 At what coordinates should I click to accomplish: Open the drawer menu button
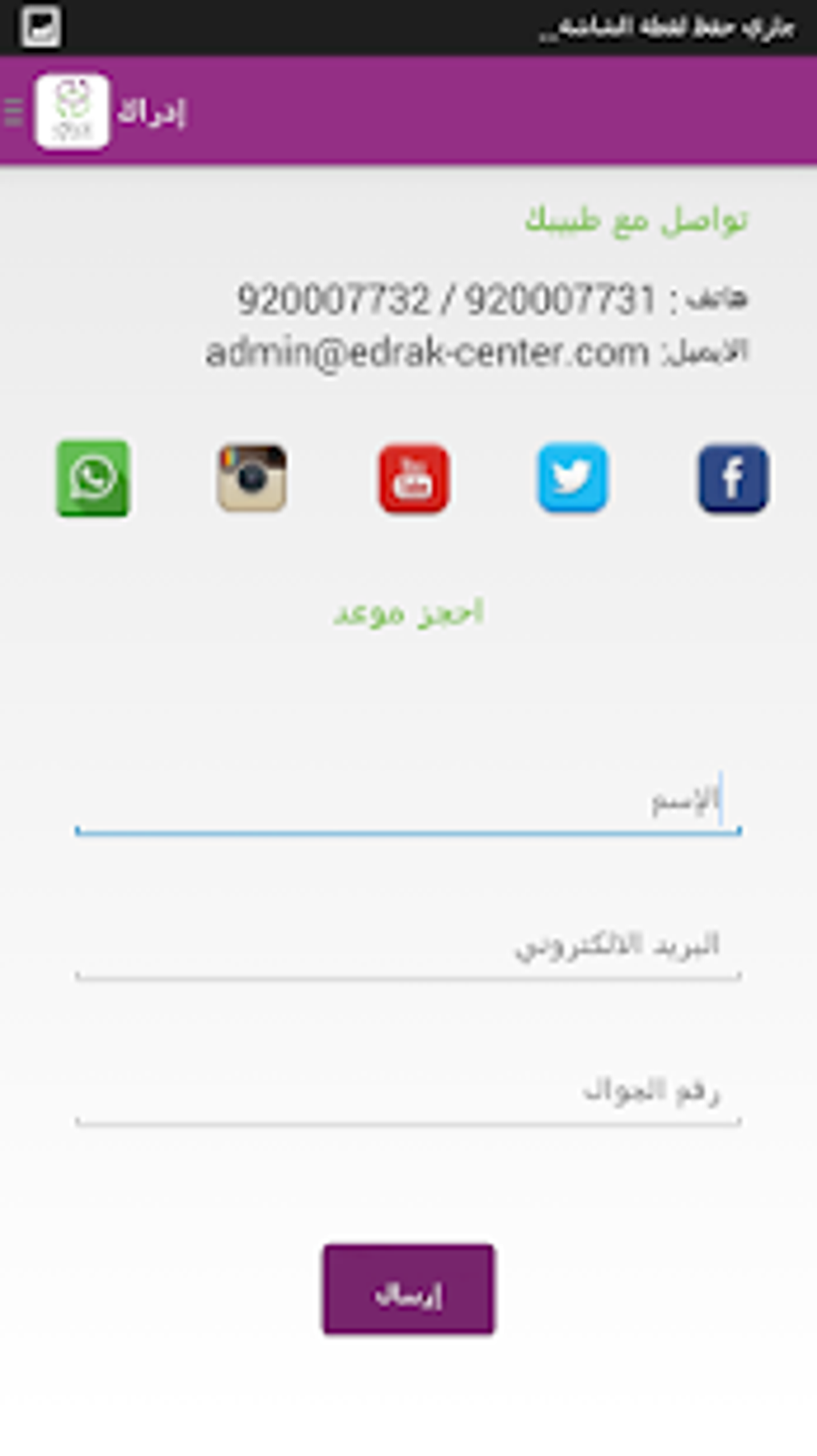pos(14,112)
